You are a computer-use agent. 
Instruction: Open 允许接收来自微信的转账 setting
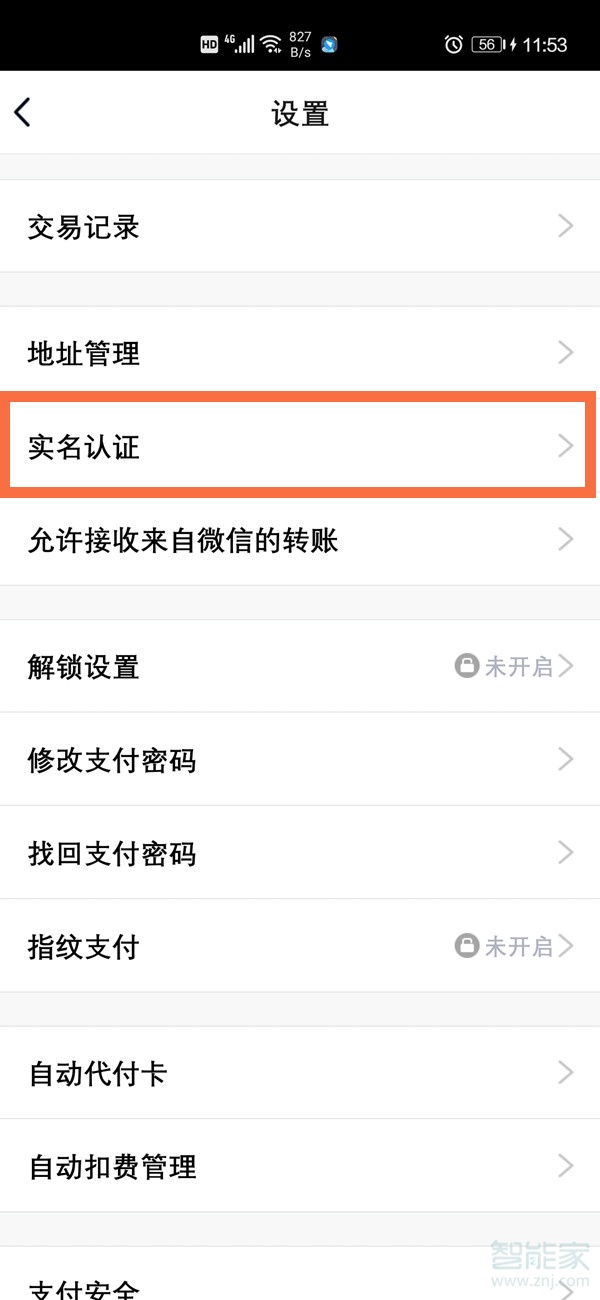300,540
